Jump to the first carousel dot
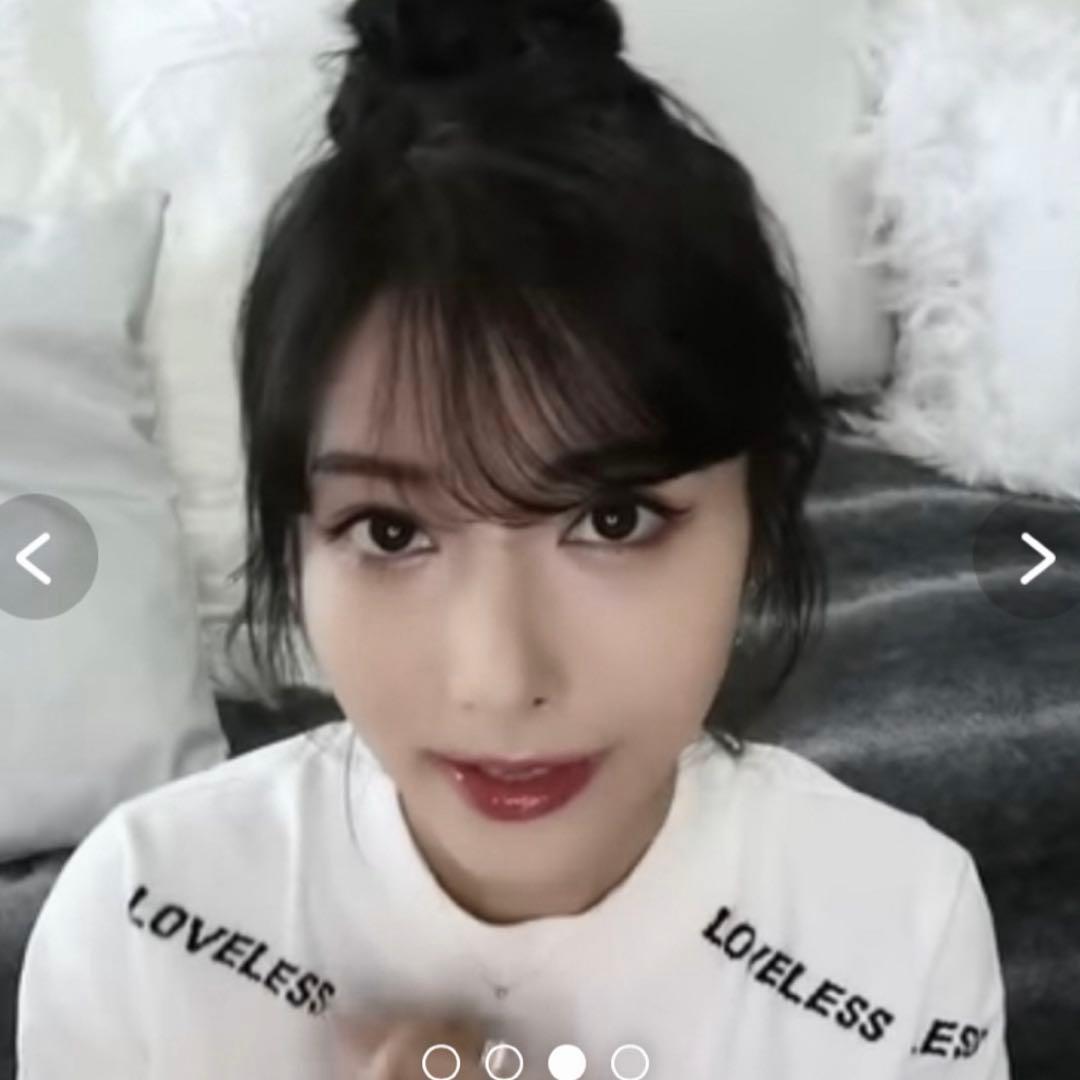Screen dimensions: 1080x1080 point(441,1062)
